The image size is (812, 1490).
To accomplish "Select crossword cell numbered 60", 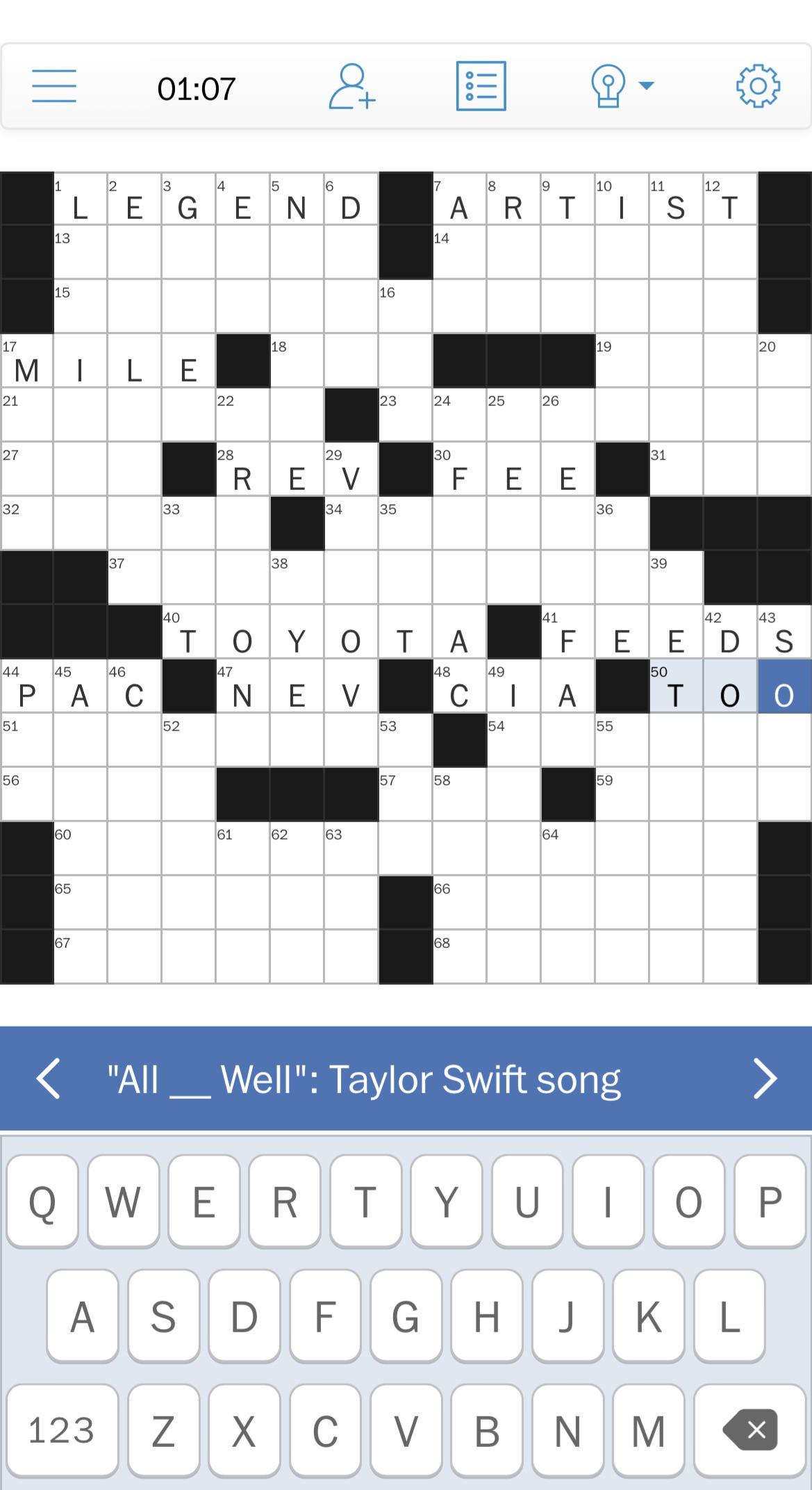I will [81, 849].
